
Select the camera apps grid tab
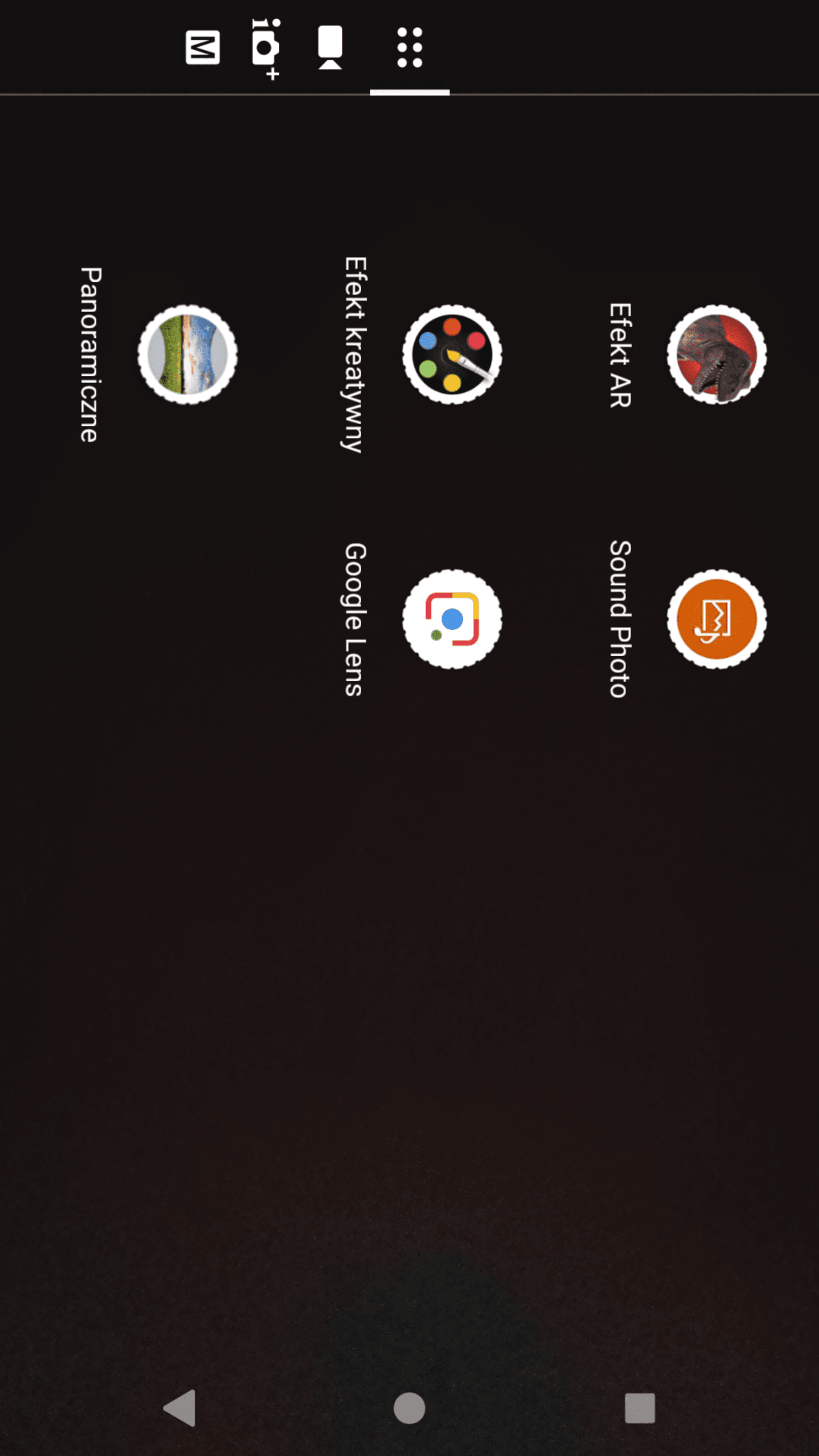(x=410, y=47)
